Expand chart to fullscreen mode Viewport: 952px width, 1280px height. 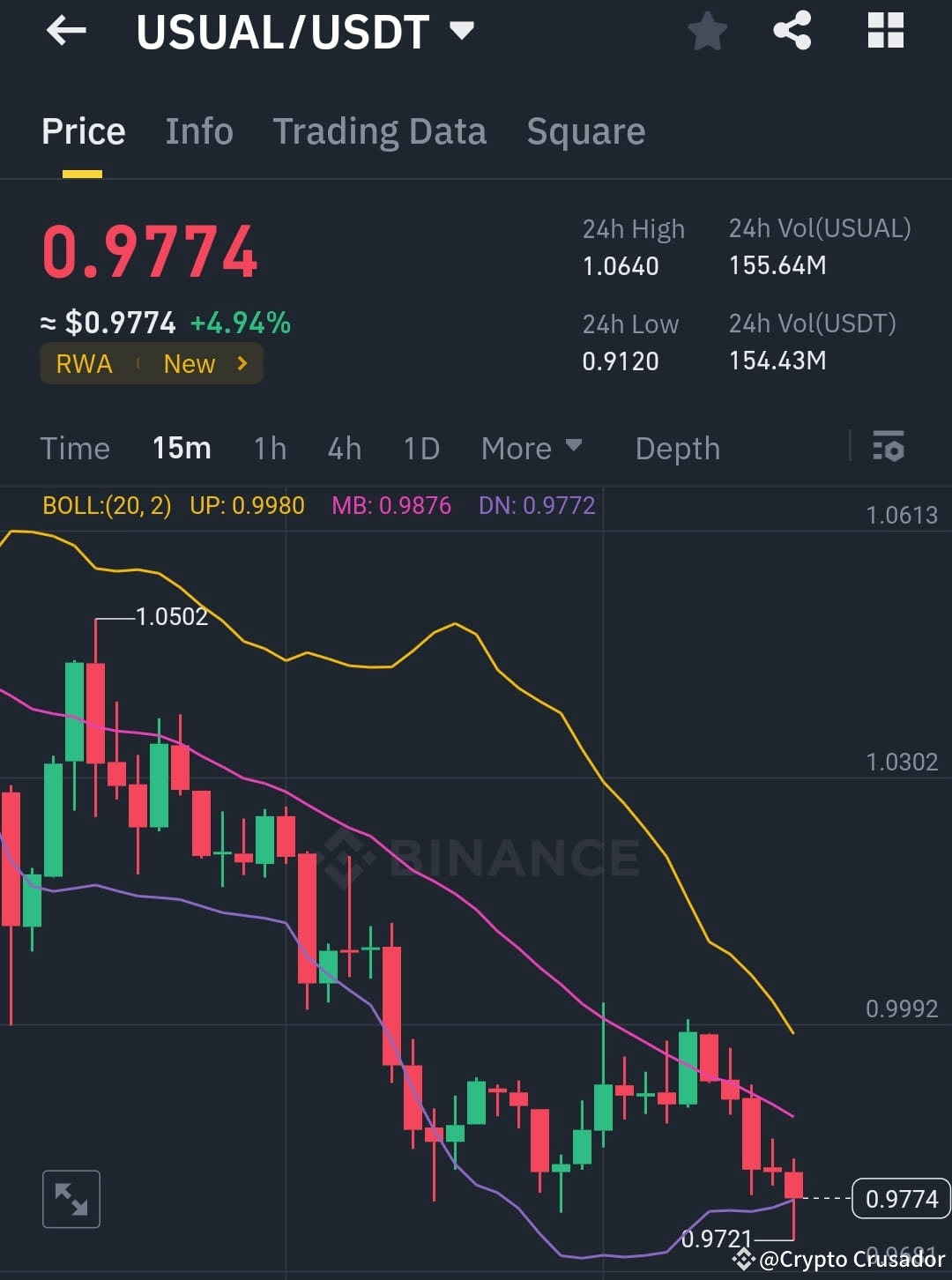71,1199
